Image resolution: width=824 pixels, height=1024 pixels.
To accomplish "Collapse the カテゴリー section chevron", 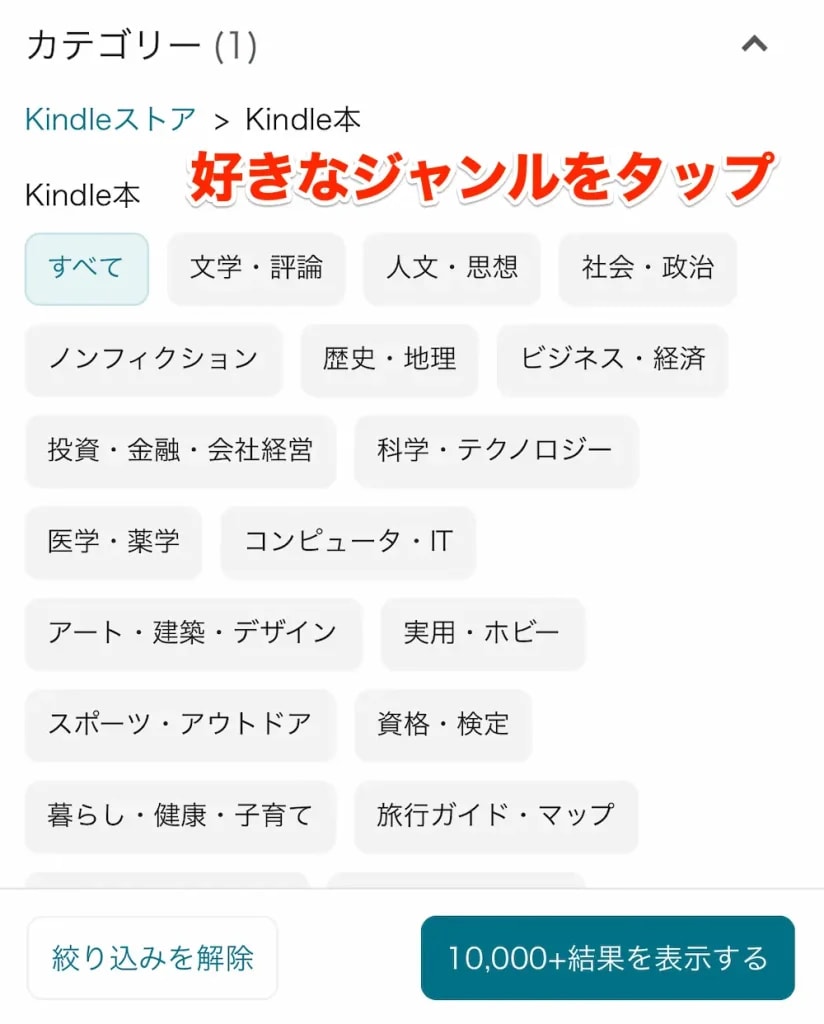I will (x=755, y=44).
